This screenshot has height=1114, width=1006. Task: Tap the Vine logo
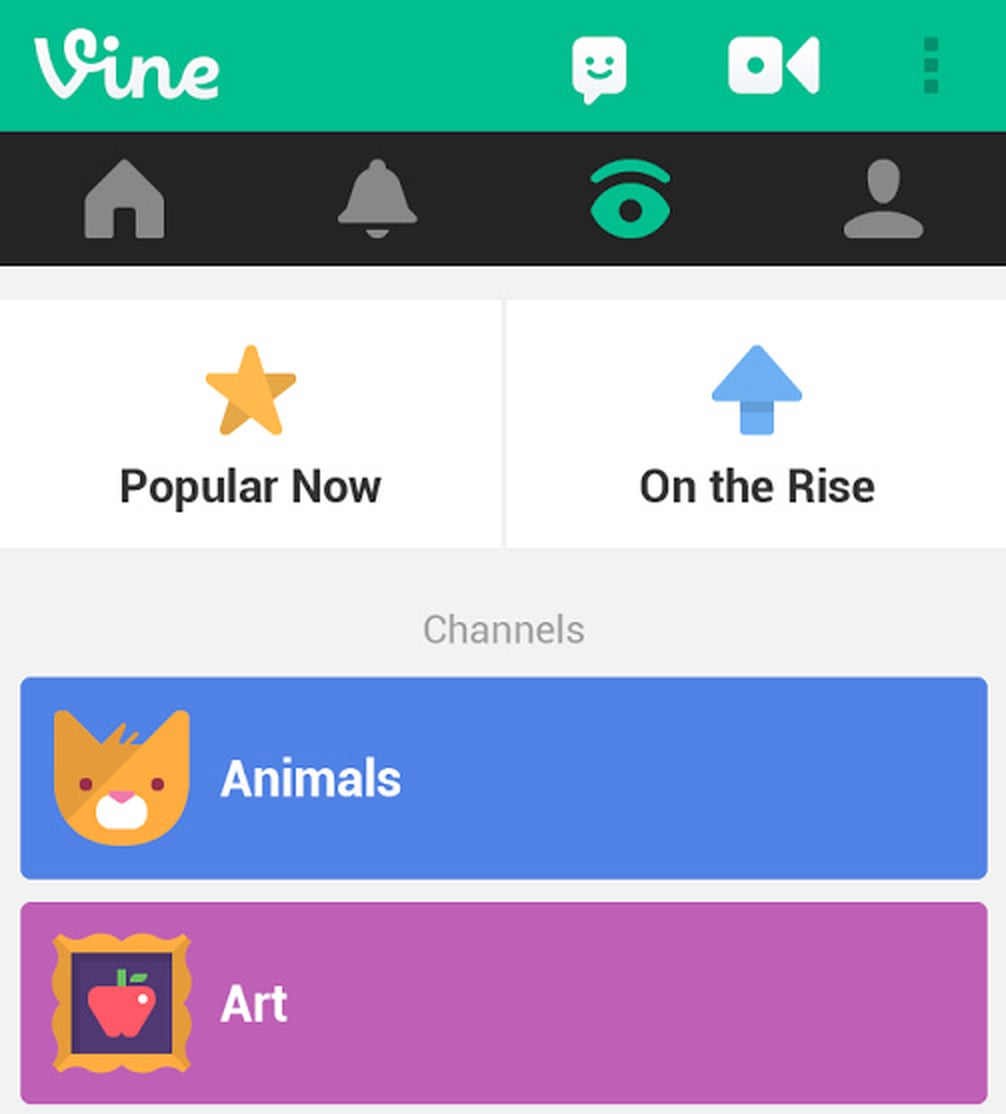click(127, 67)
